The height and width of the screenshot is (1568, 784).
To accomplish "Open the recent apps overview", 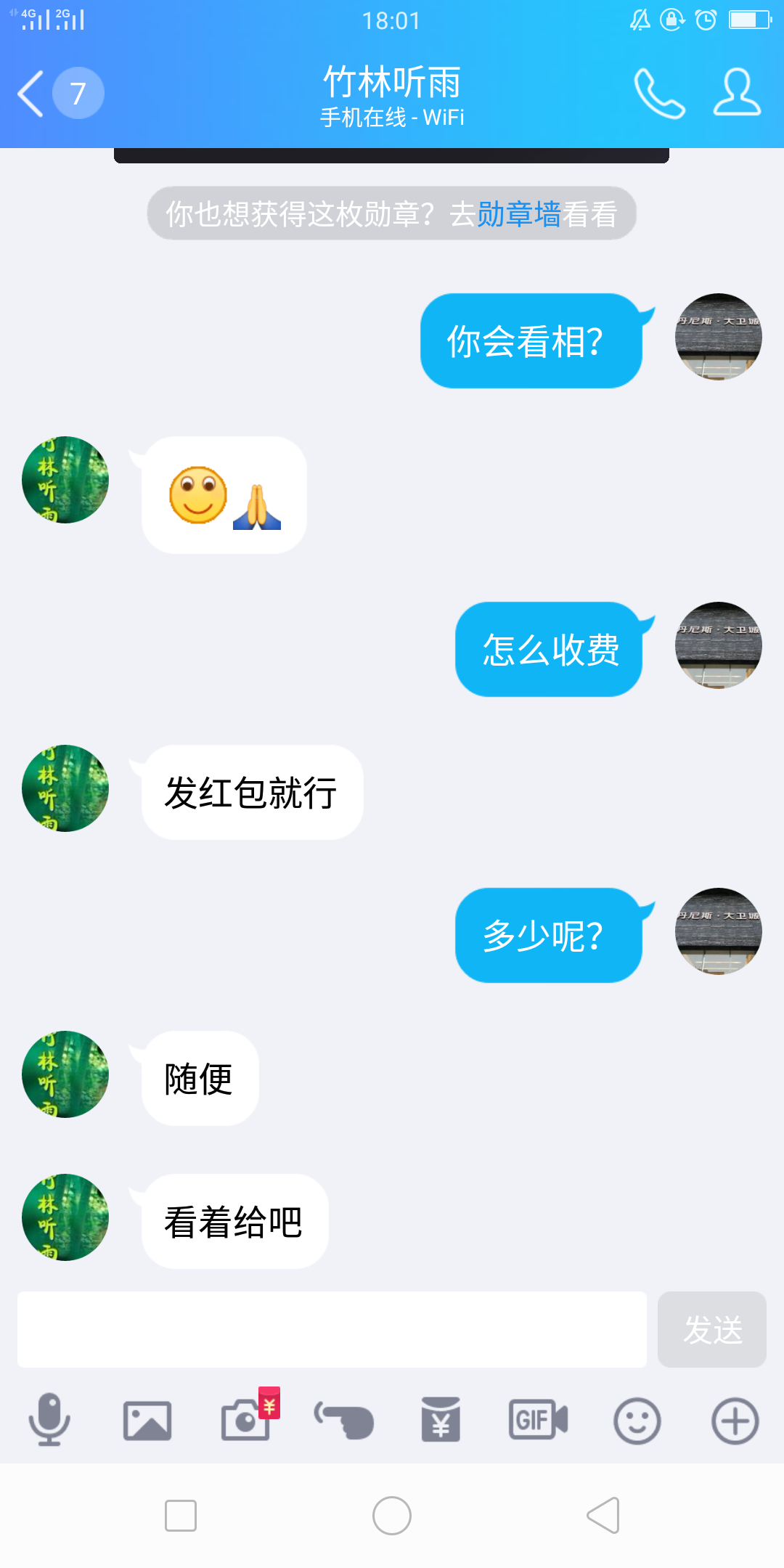I will click(181, 1516).
